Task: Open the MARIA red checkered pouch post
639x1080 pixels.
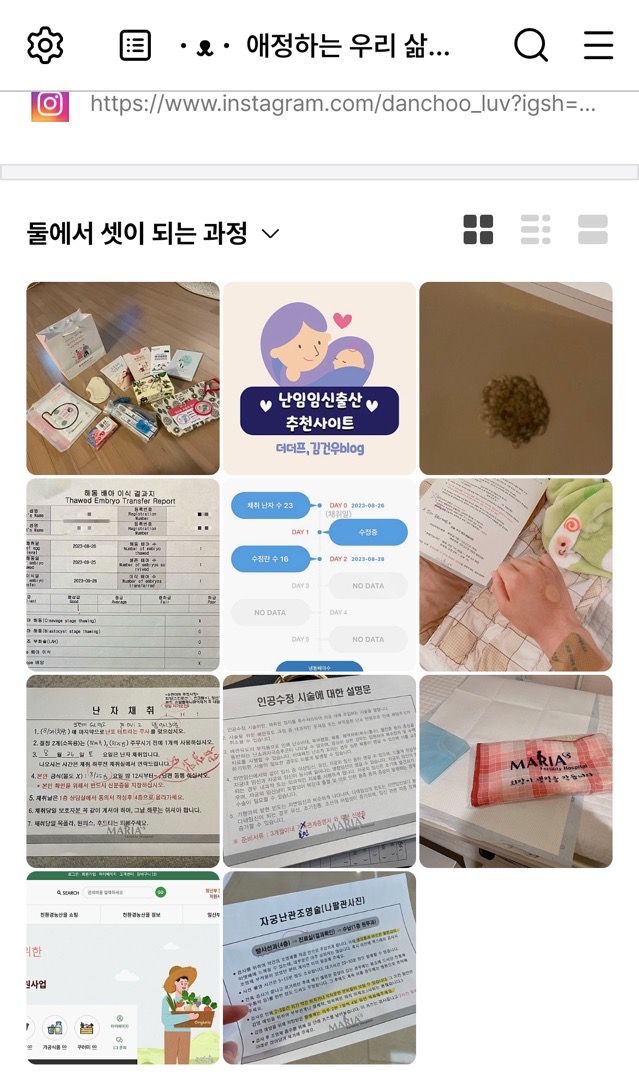Action: pyautogui.click(x=515, y=770)
